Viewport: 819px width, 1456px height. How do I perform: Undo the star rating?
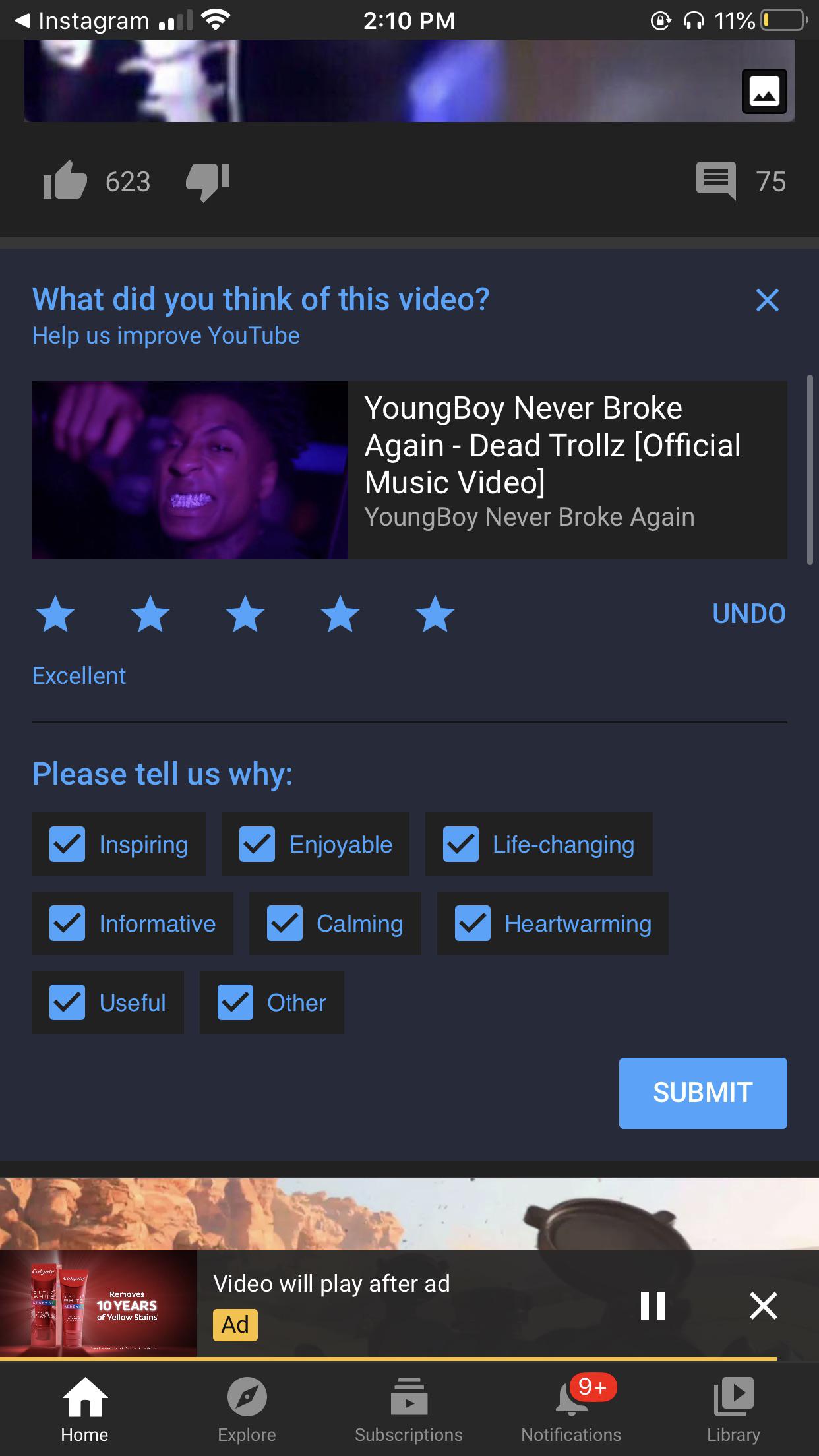tap(748, 614)
